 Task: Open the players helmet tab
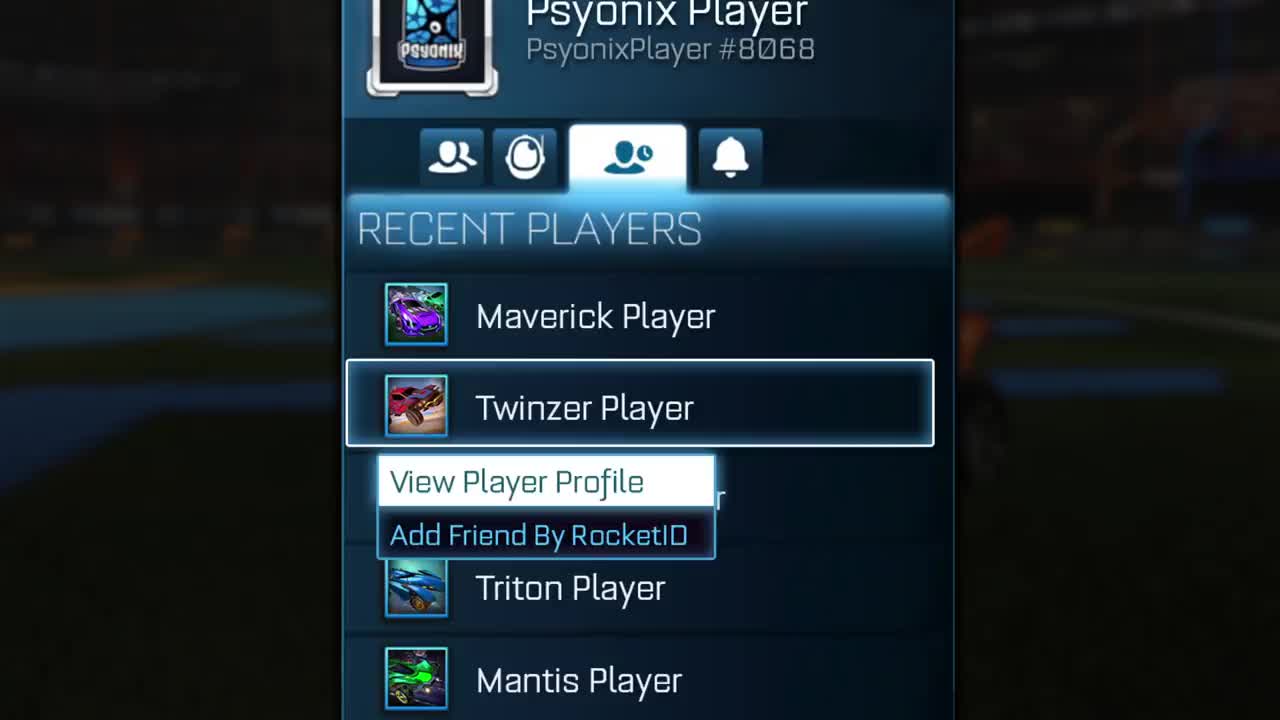click(x=525, y=157)
